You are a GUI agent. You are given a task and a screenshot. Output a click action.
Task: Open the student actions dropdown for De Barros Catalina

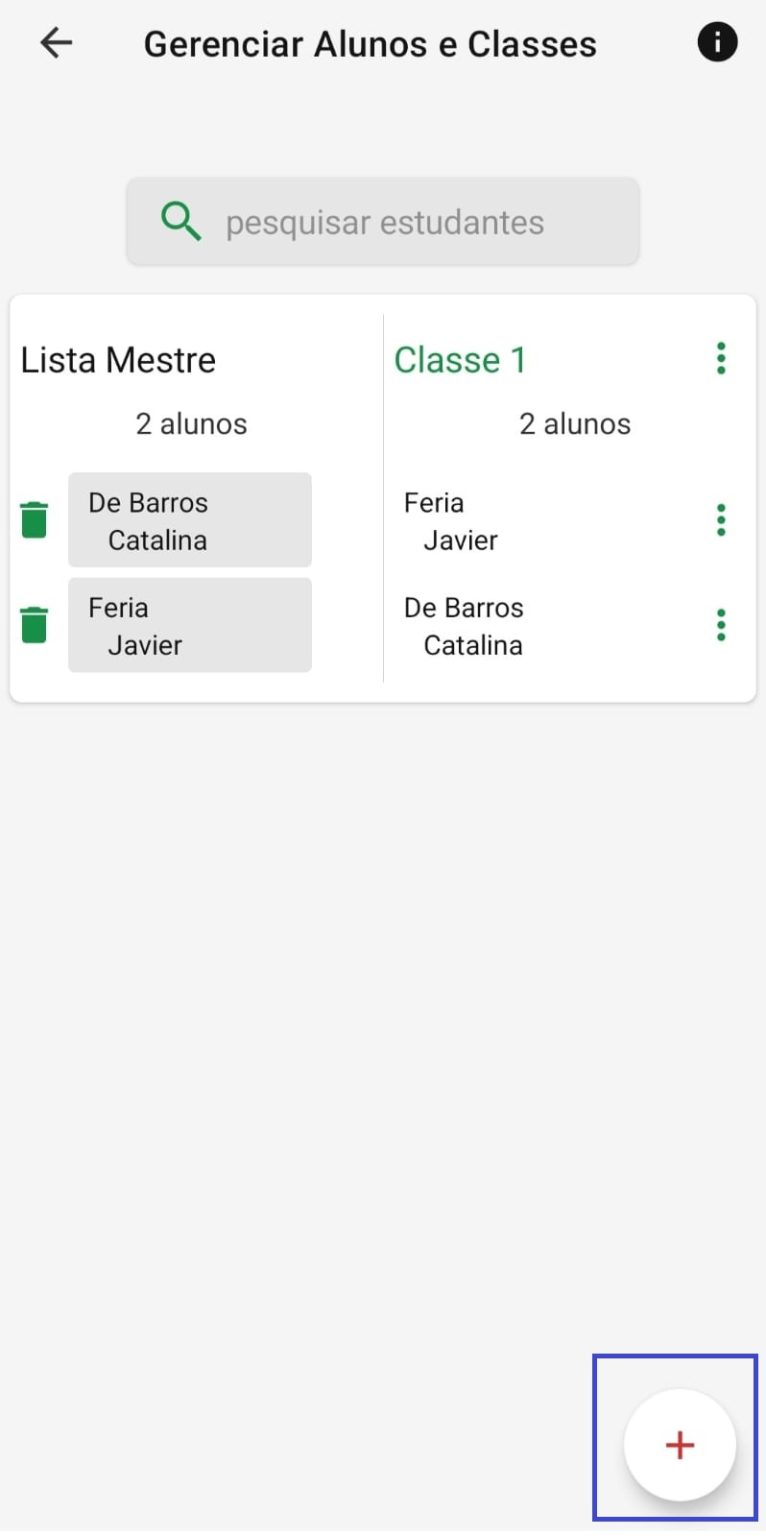coord(721,625)
